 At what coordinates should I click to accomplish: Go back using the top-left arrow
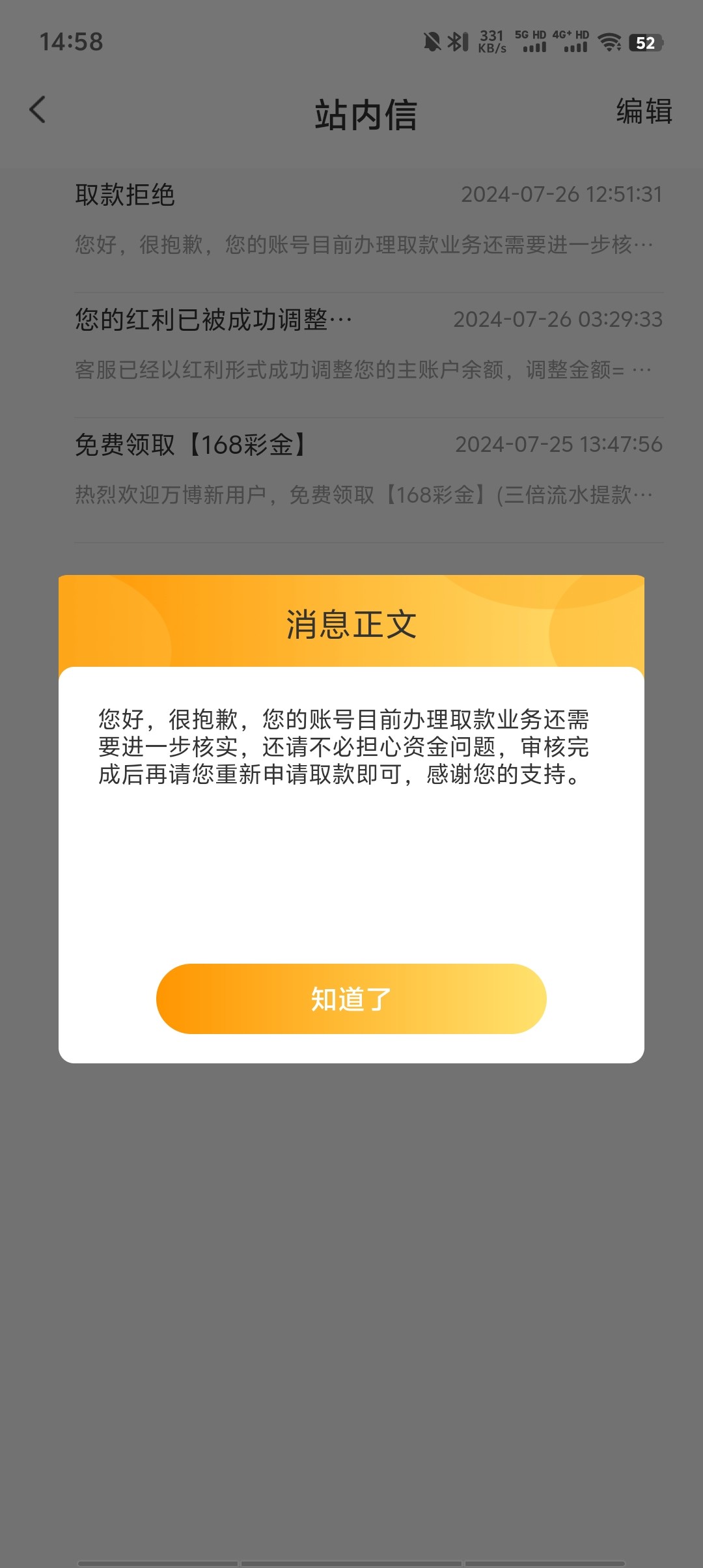pyautogui.click(x=38, y=109)
